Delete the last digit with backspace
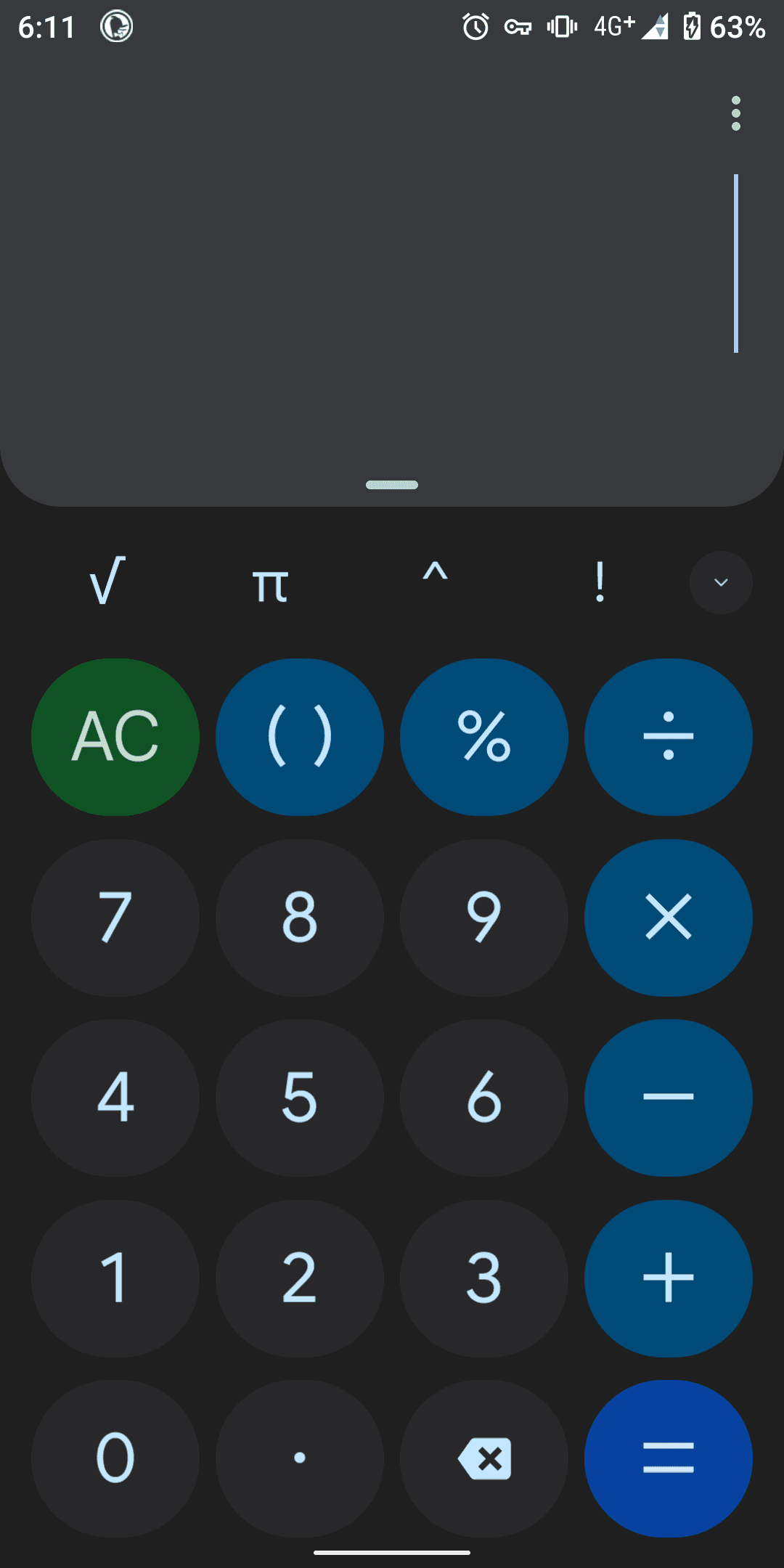The image size is (784, 1568). click(484, 1458)
